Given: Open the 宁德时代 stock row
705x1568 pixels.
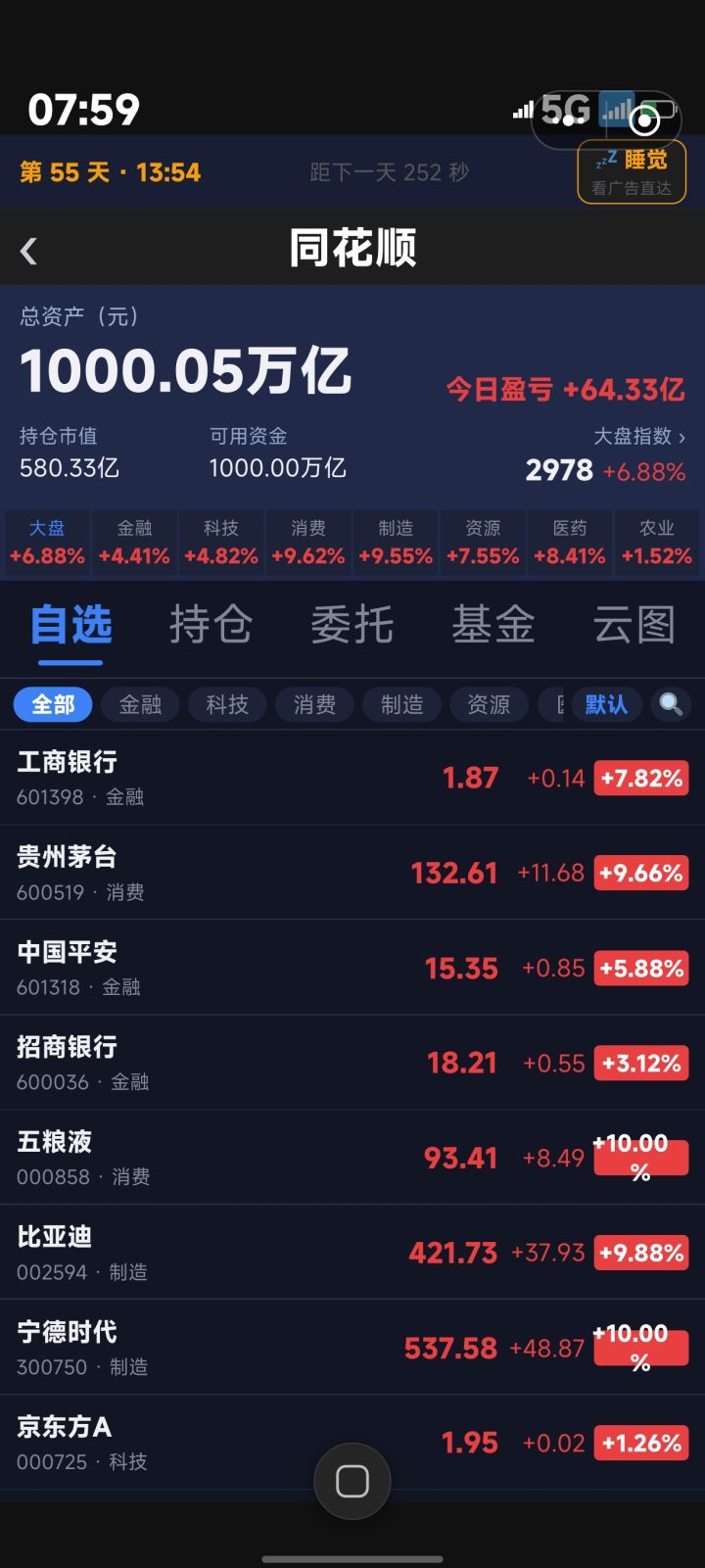Looking at the screenshot, I should (x=352, y=1348).
